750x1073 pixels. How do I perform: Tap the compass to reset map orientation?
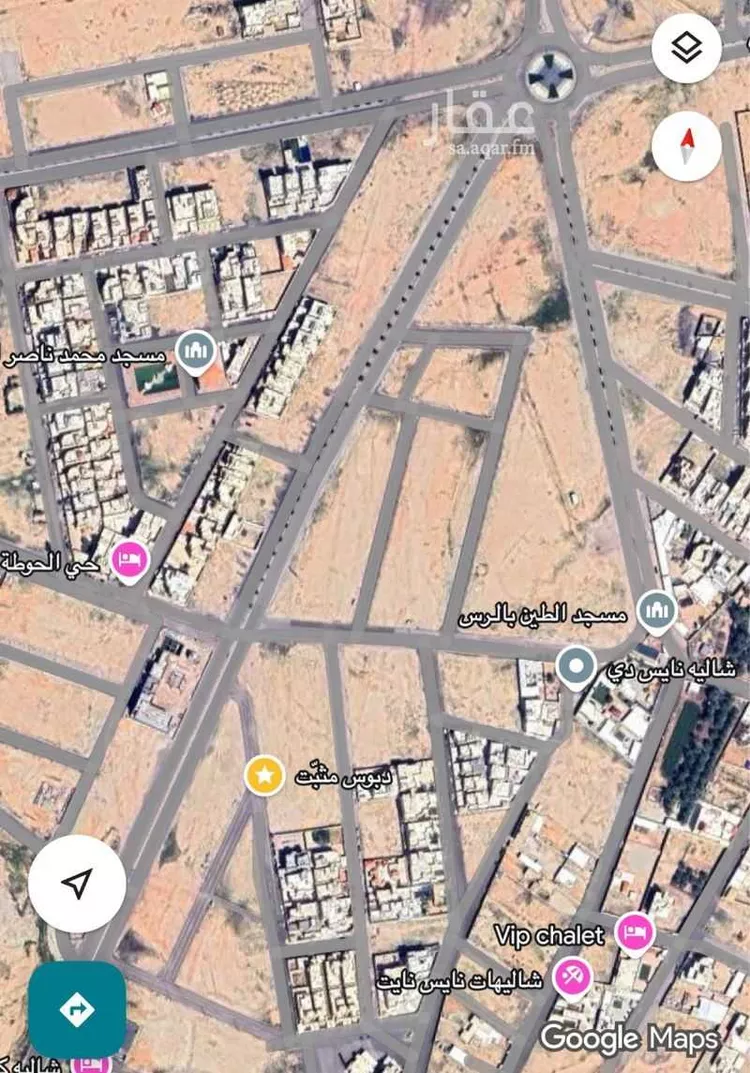point(686,148)
